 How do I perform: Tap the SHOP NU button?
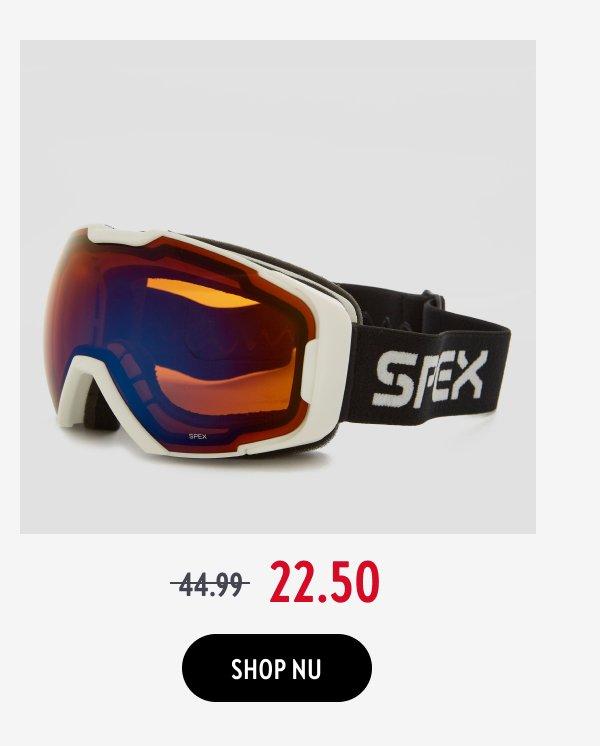(277, 668)
